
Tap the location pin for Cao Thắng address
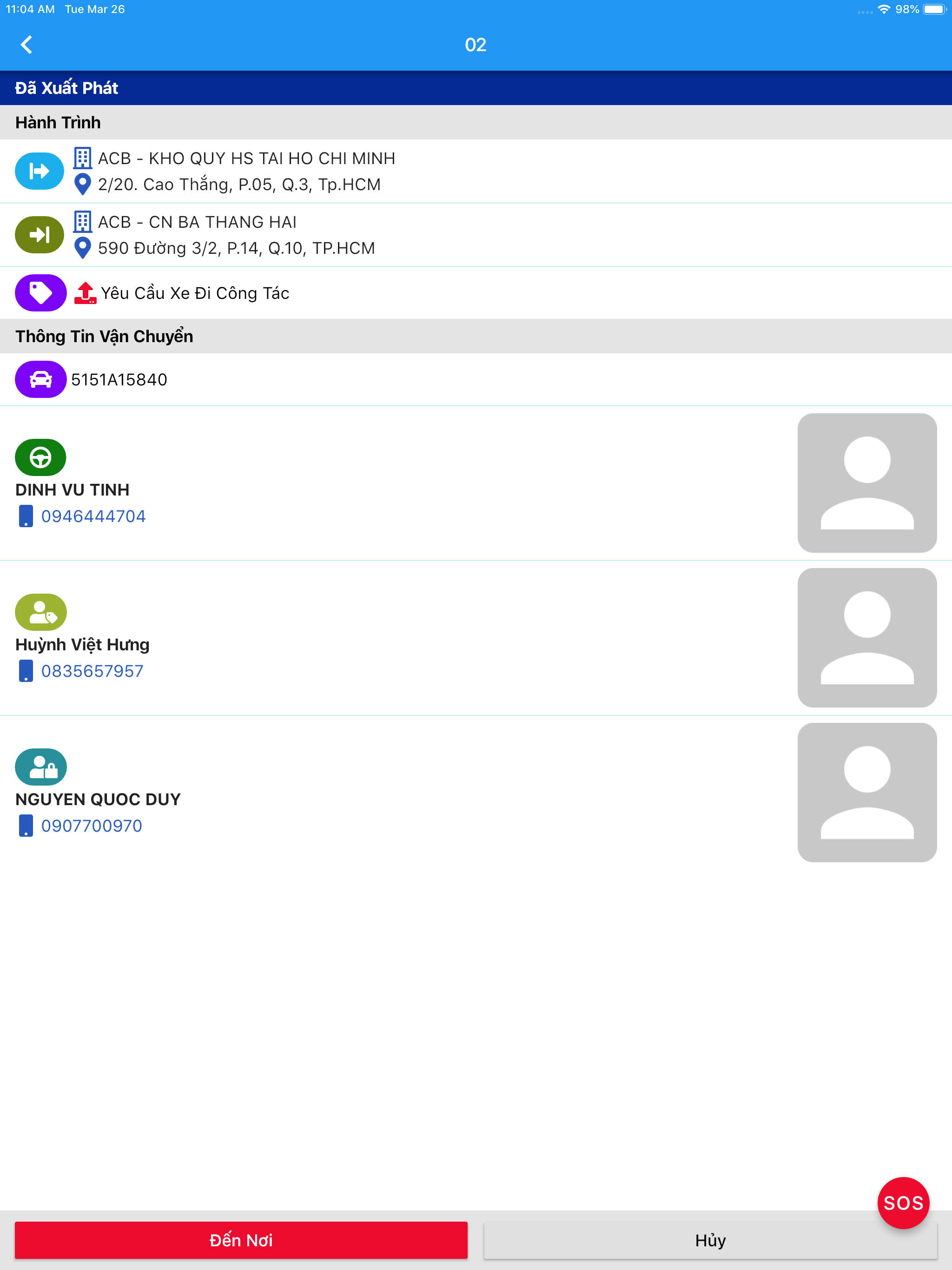tap(83, 184)
